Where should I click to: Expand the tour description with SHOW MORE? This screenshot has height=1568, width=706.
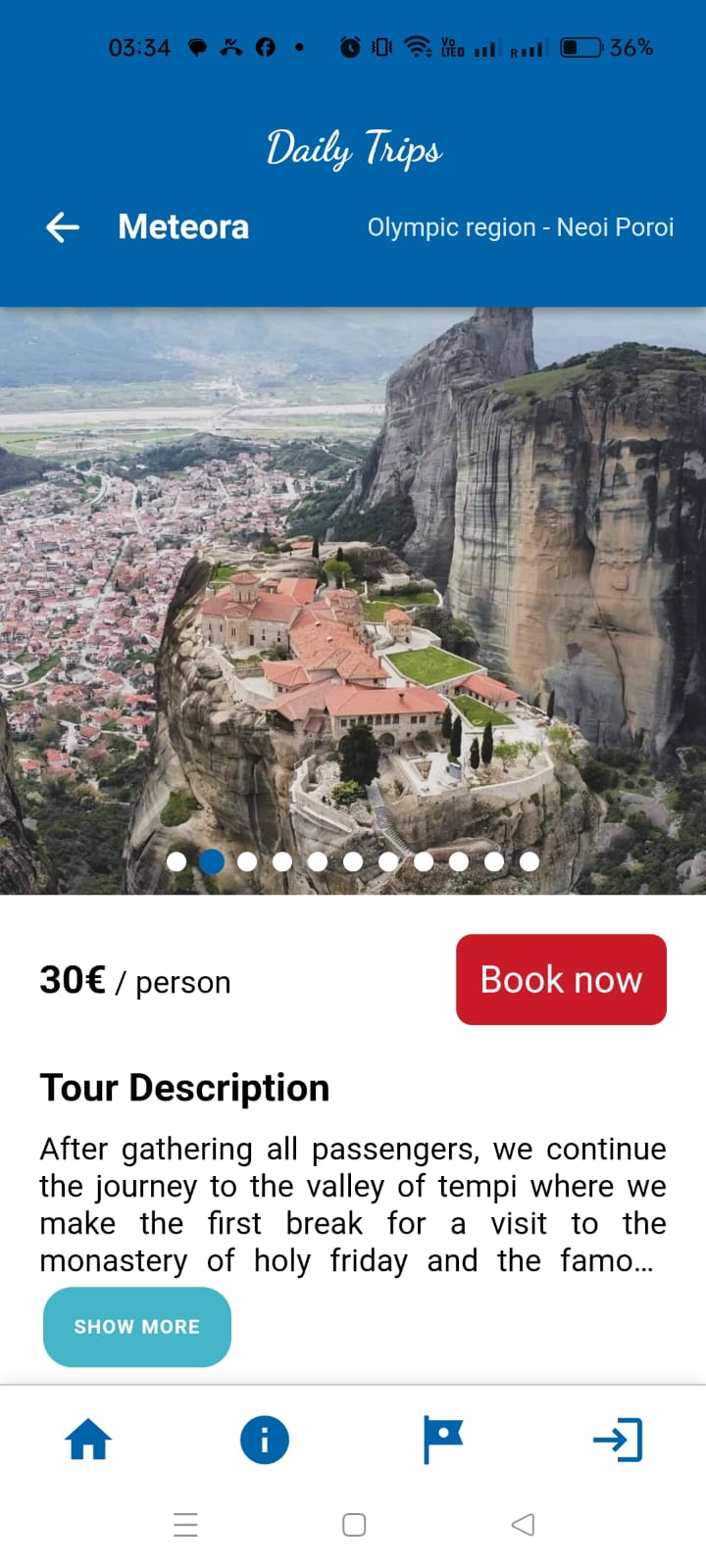point(136,1326)
